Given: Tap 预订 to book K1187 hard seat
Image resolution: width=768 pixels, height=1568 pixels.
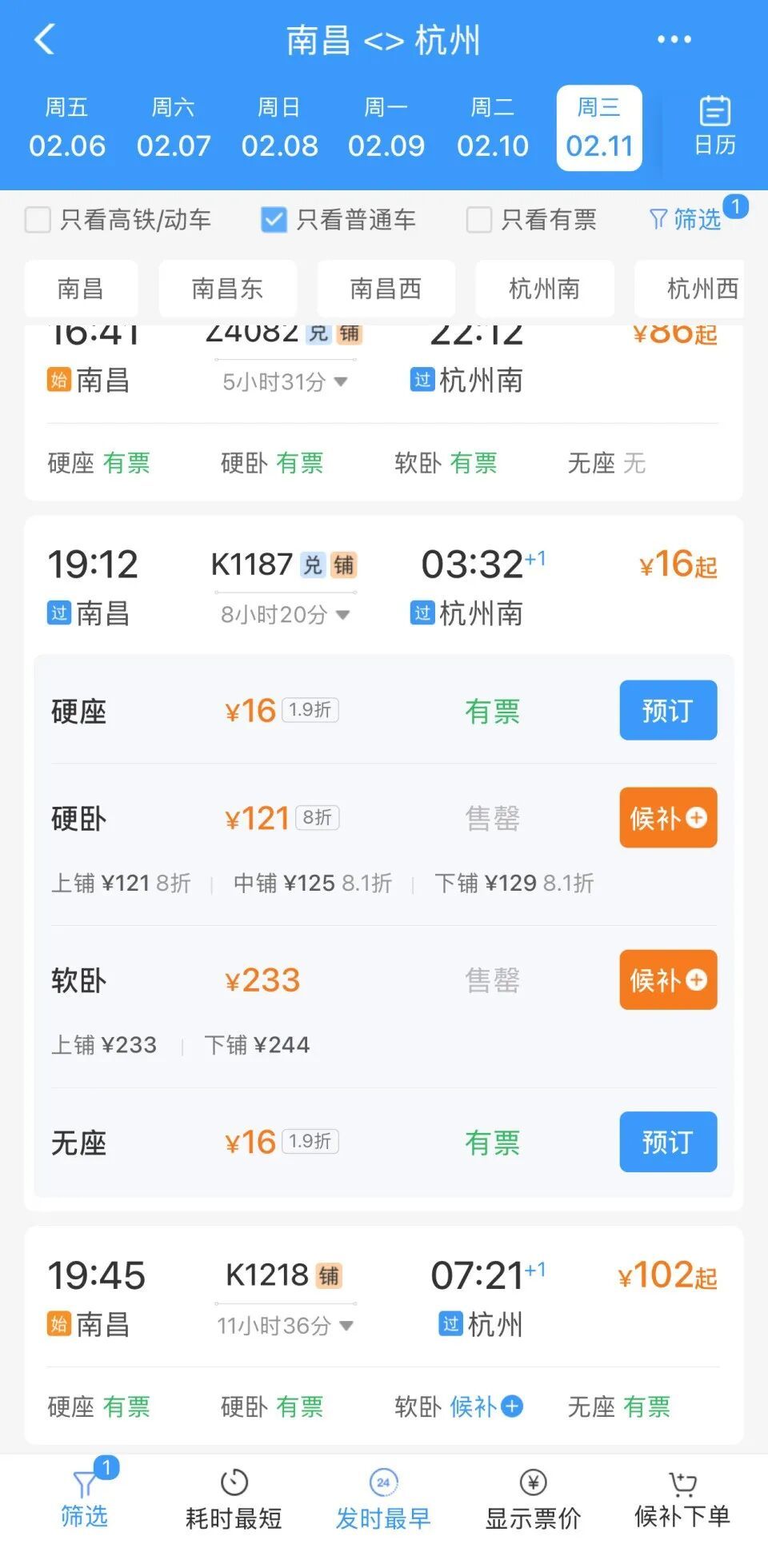Looking at the screenshot, I should tap(668, 710).
